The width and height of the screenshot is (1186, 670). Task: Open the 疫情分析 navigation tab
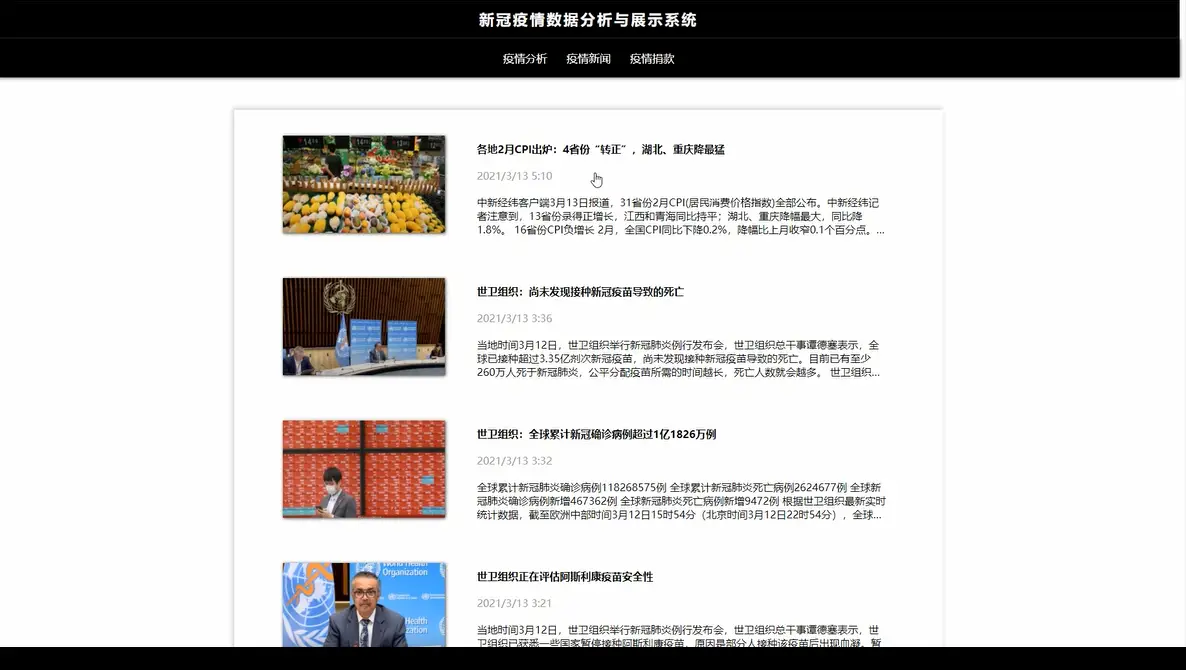pyautogui.click(x=524, y=59)
